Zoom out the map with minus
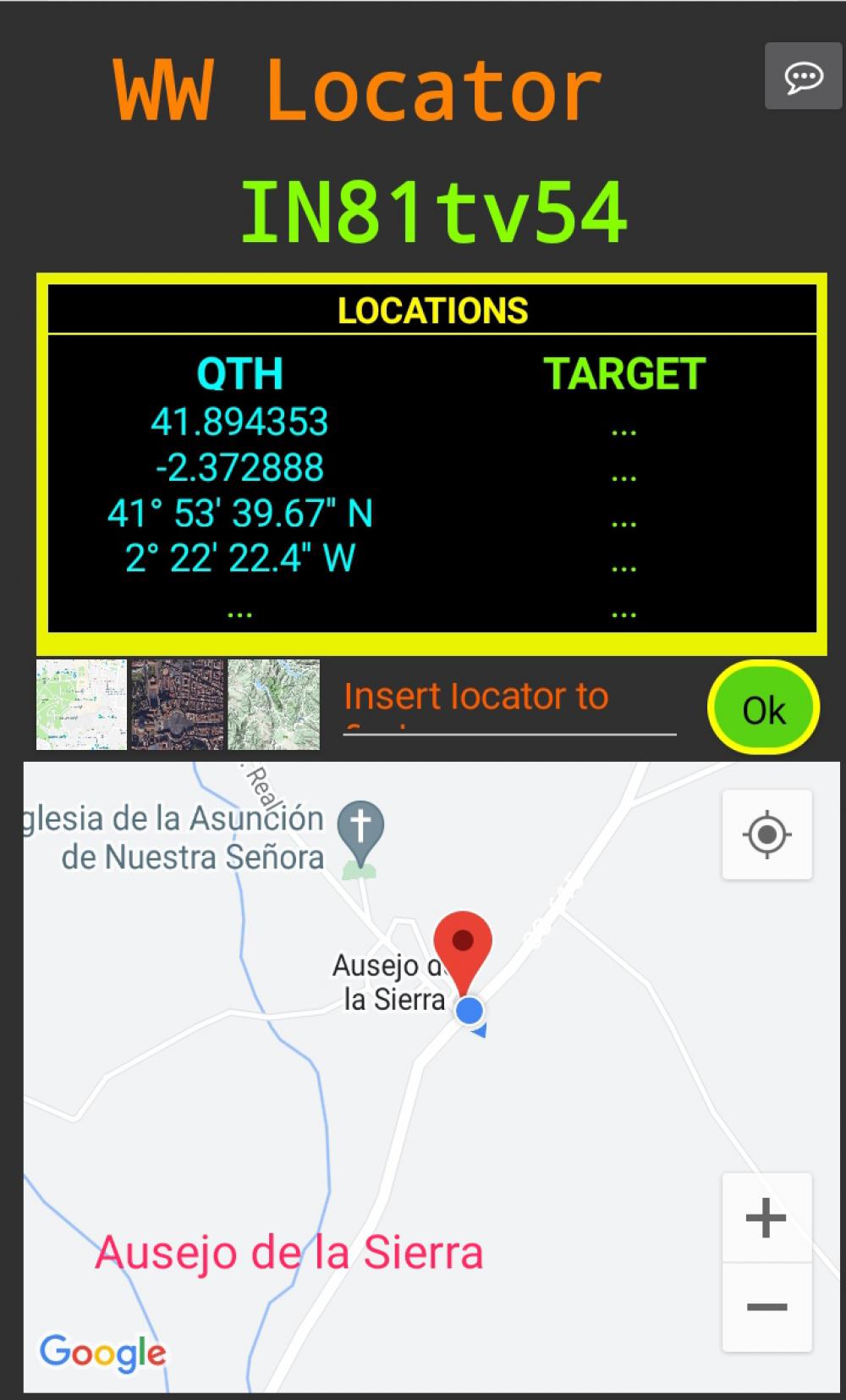The image size is (846, 1400). [766, 1307]
